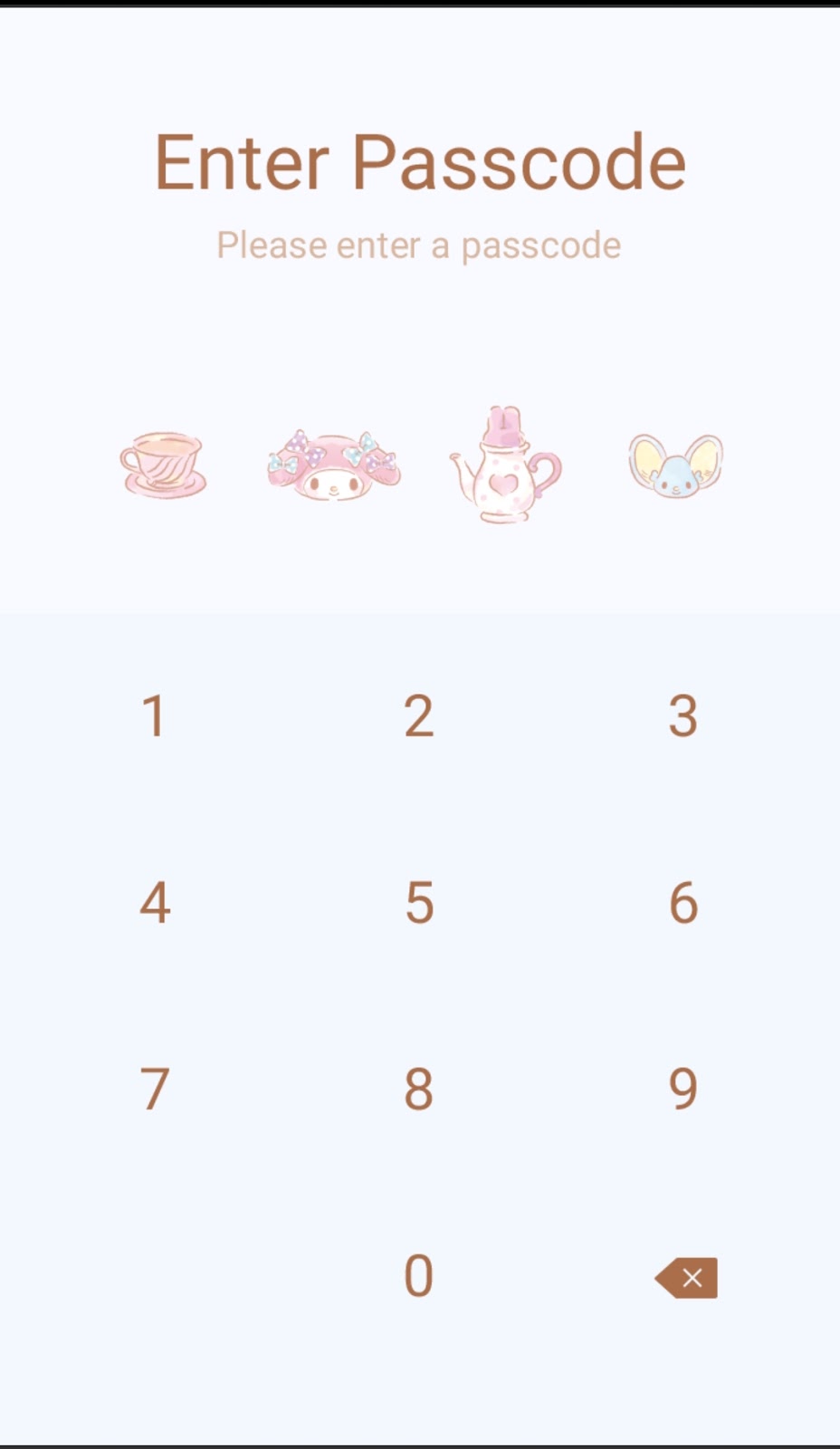
Task: Tap the number 8 key
Action: (x=418, y=1089)
